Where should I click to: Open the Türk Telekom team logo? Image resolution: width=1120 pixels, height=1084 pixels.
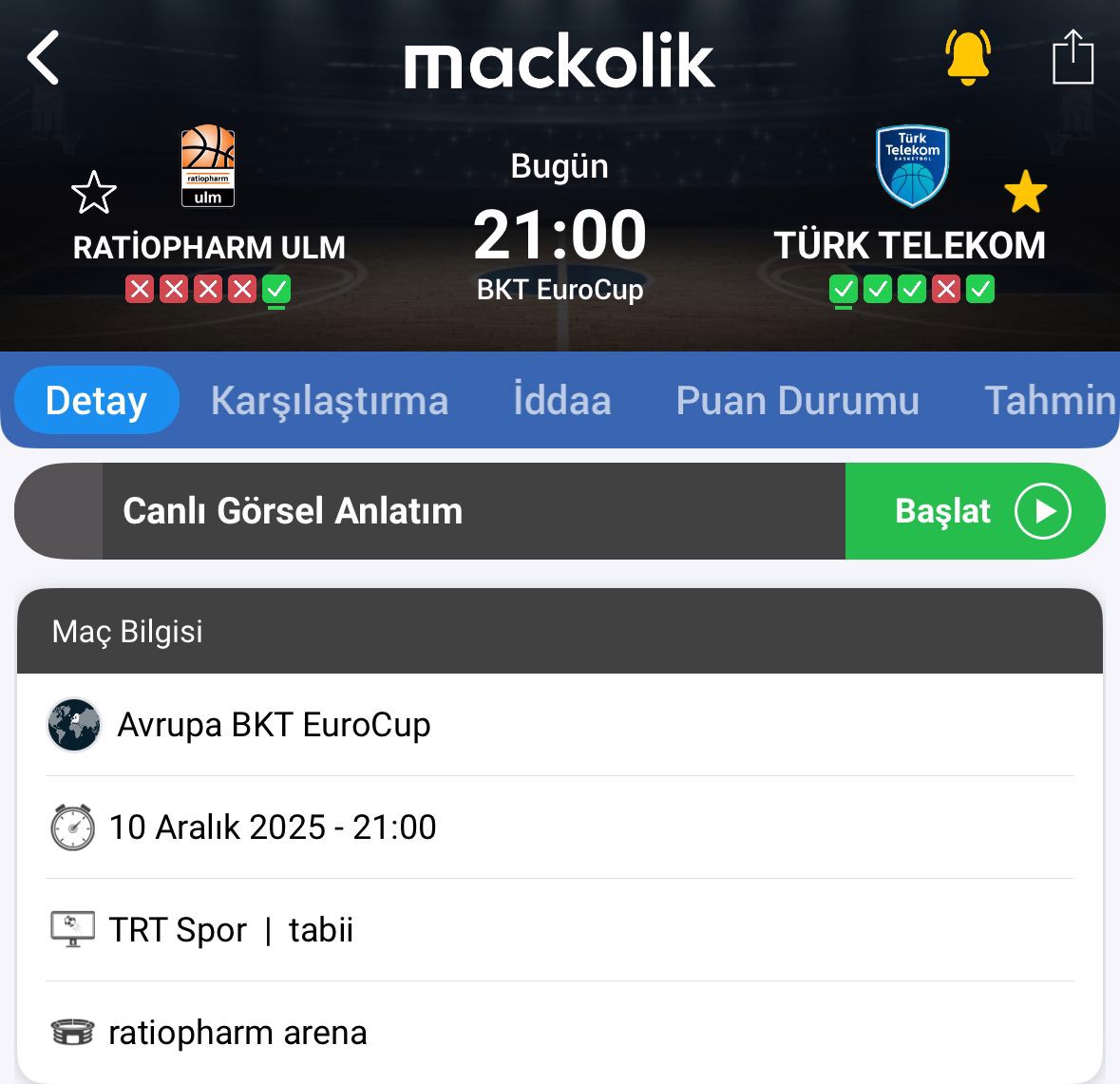click(912, 166)
